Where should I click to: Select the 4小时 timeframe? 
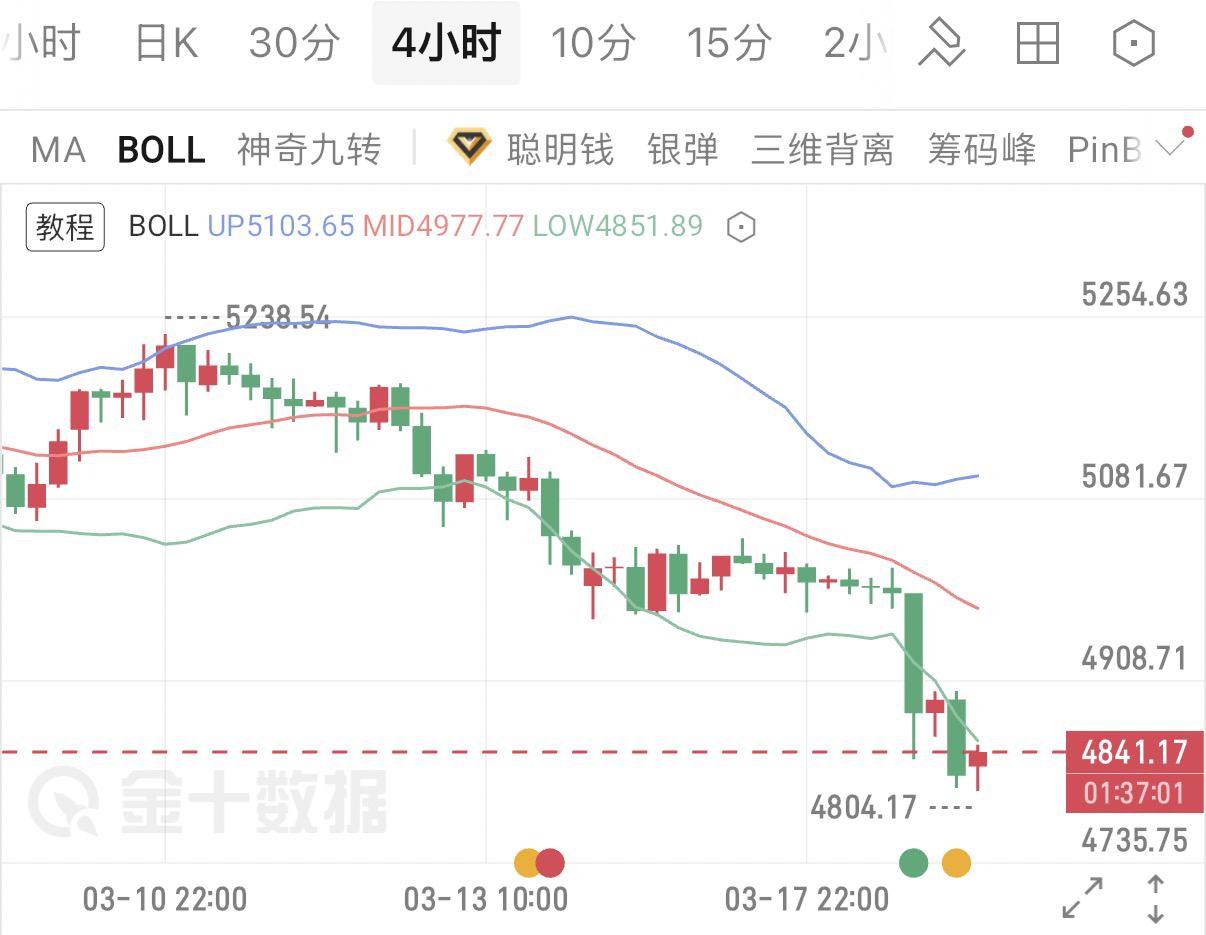click(446, 44)
